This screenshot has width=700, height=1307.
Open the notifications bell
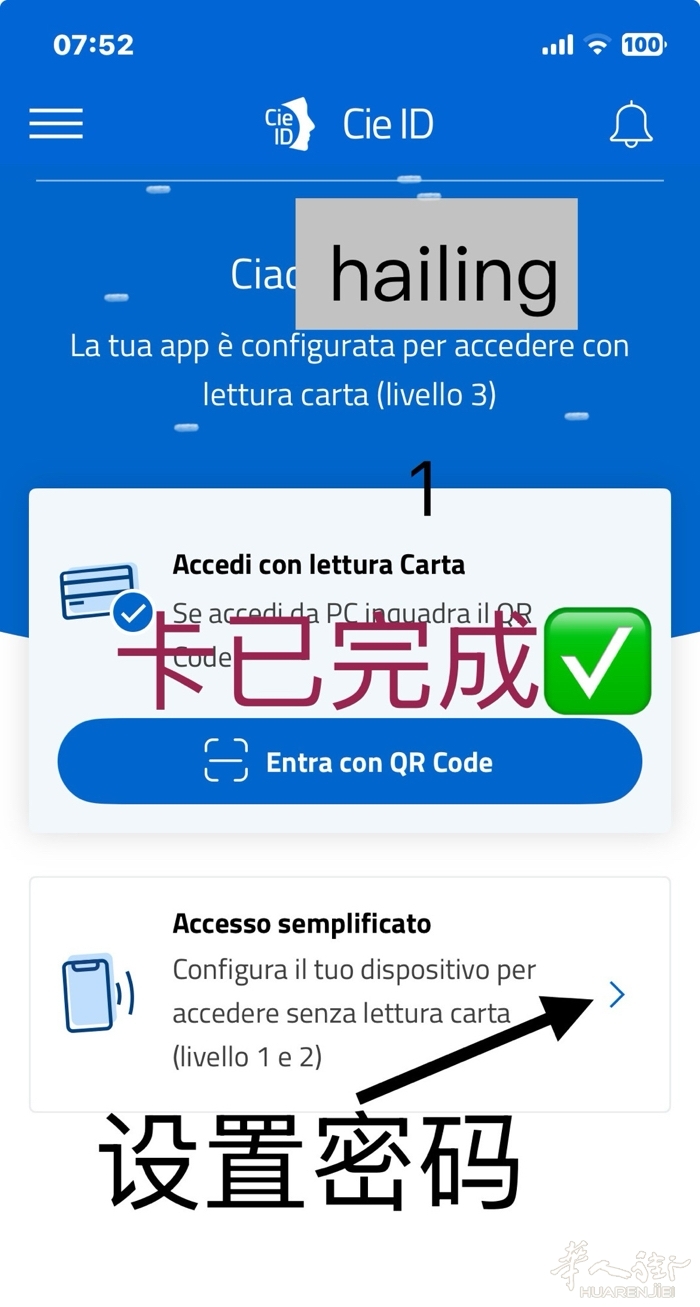click(631, 125)
